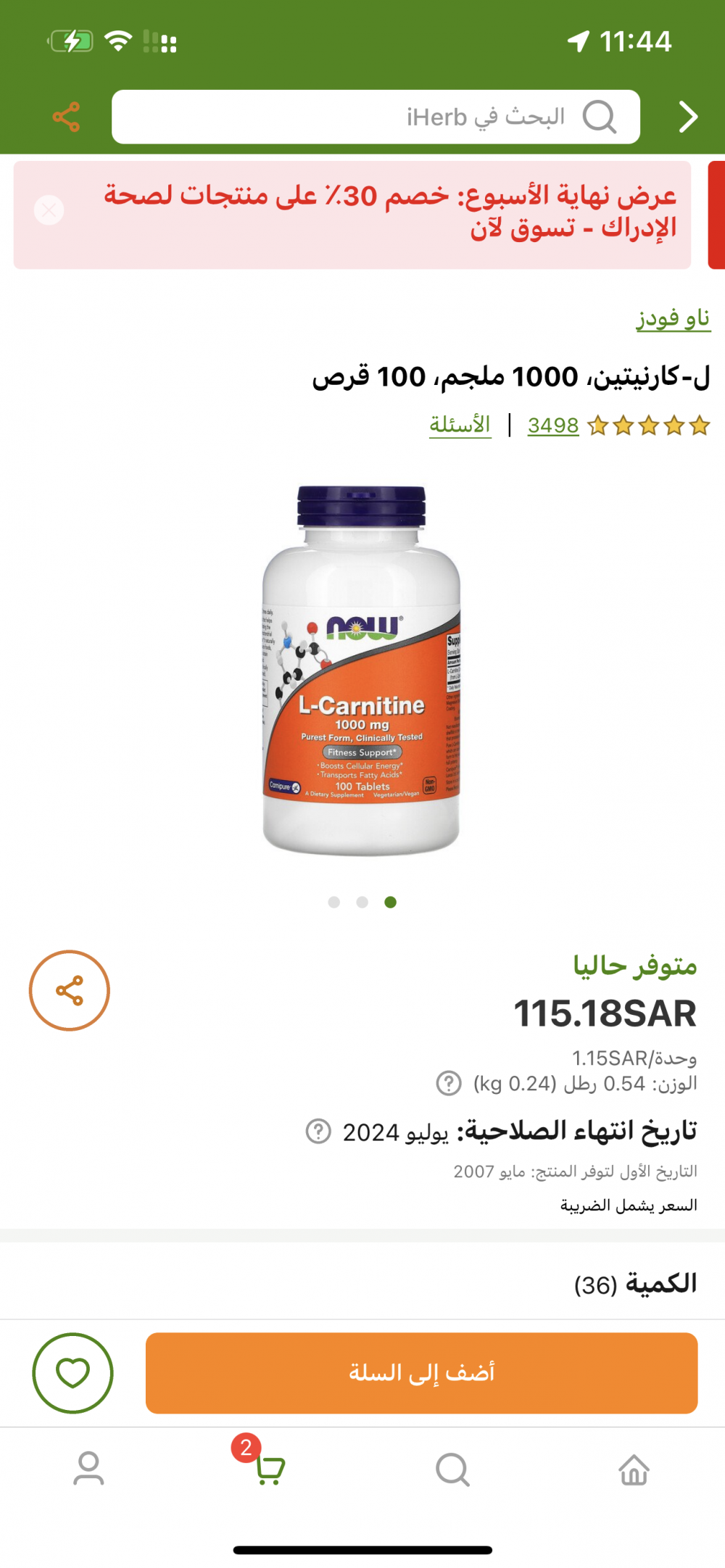
Task: Tap the round orange share button
Action: 70,990
